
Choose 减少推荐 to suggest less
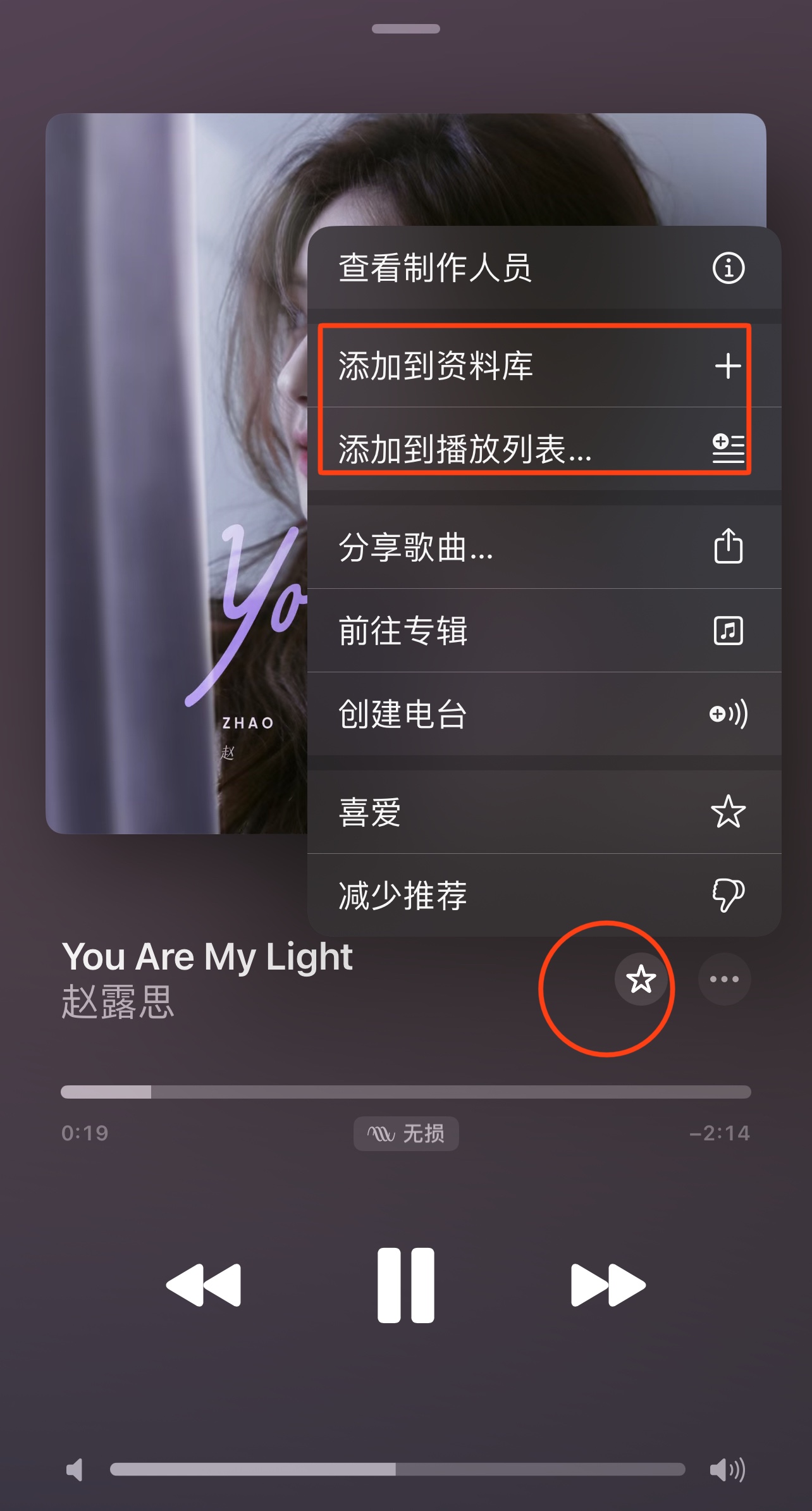[x=544, y=895]
